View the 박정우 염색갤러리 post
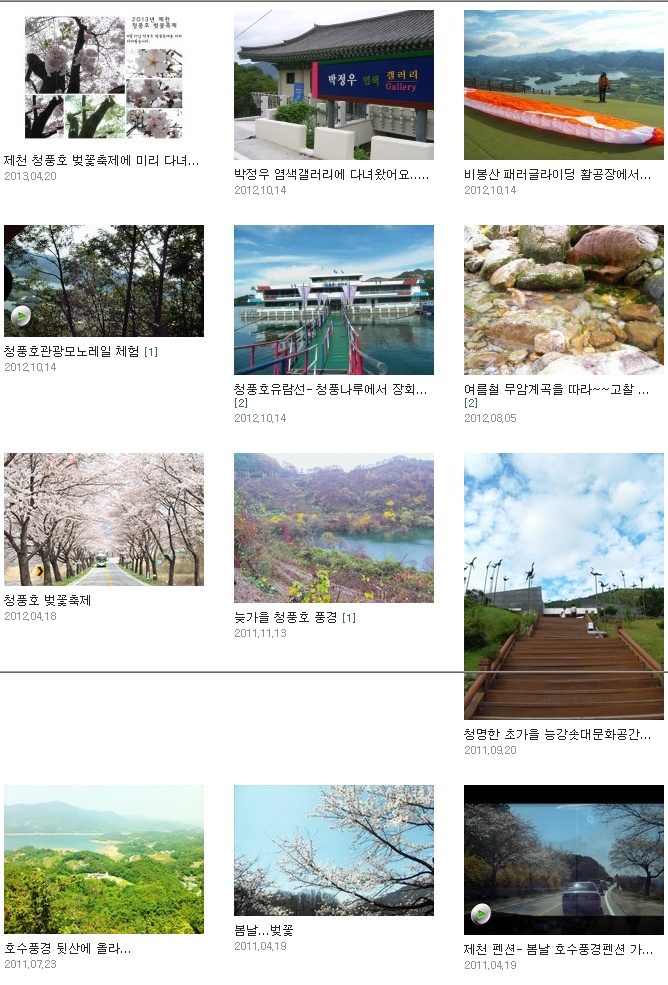This screenshot has height=985, width=668. point(331,173)
